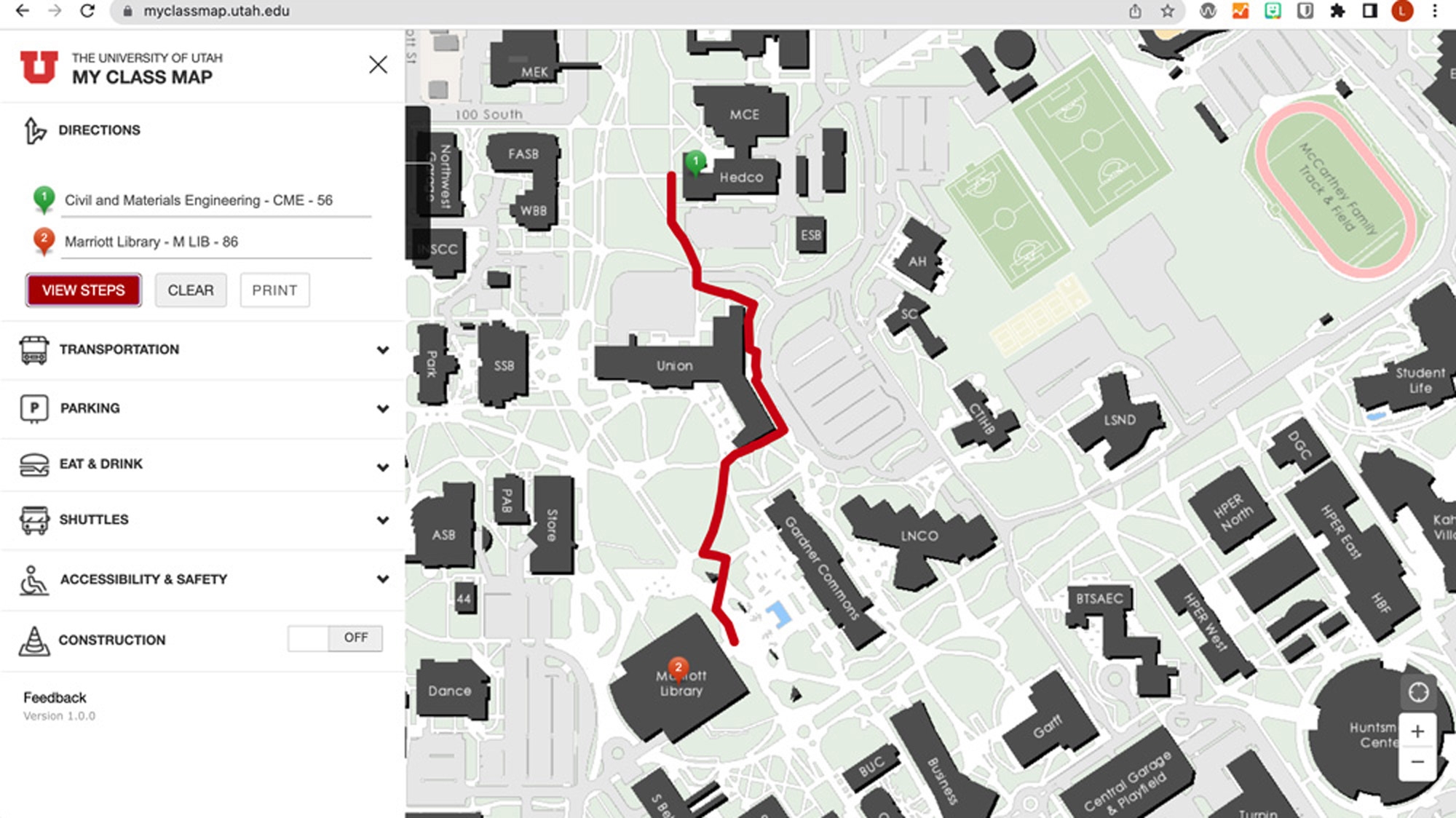Select the orange destination marker at Marriott Library

pyautogui.click(x=678, y=668)
